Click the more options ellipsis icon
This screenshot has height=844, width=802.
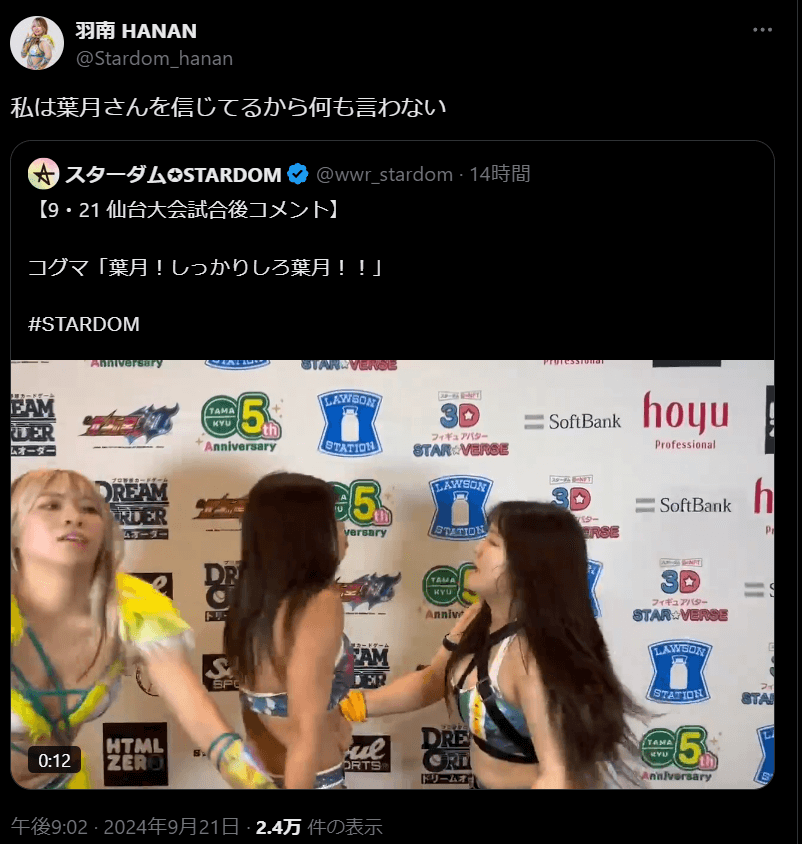[761, 30]
